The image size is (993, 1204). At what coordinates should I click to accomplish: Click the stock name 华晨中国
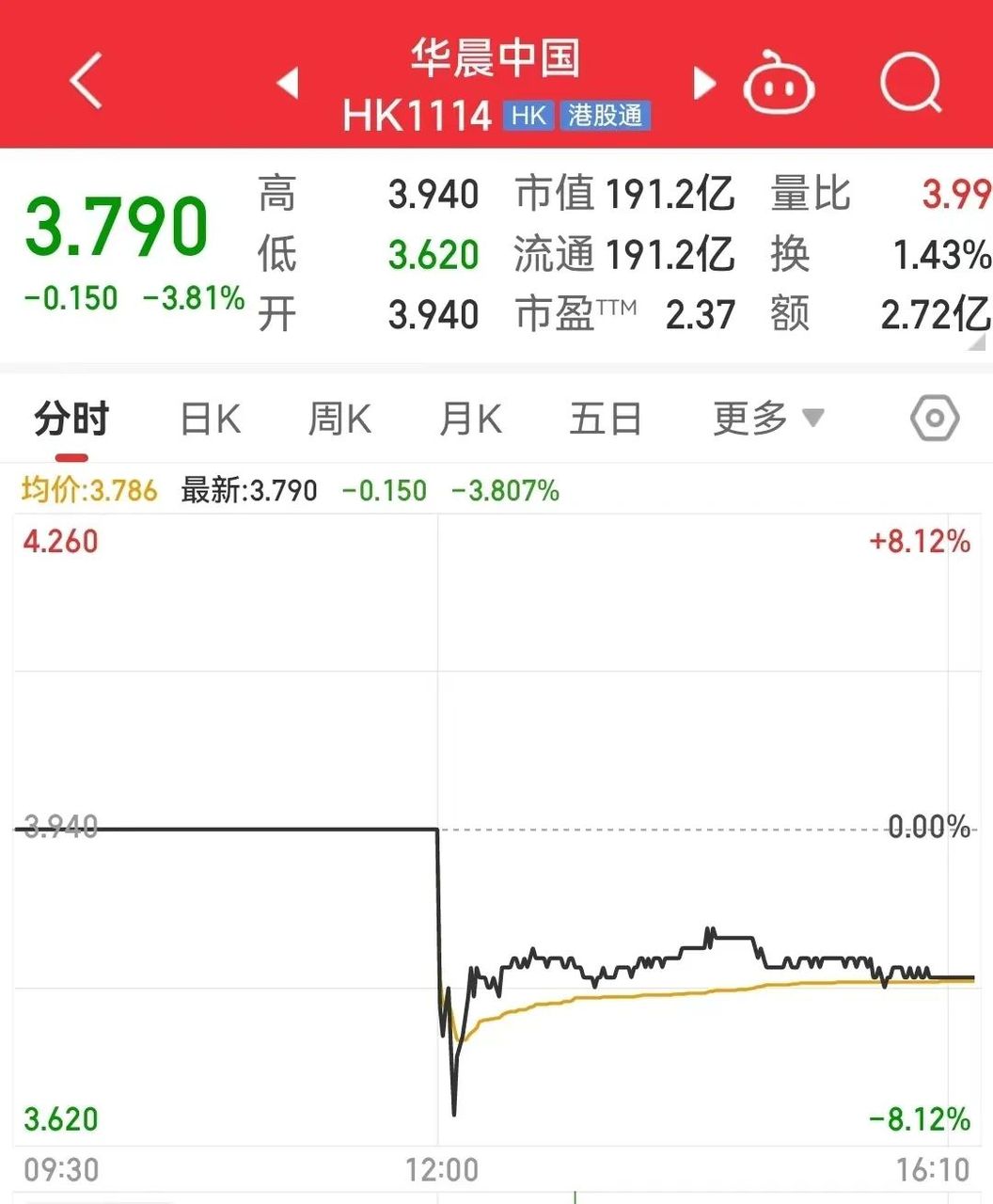pyautogui.click(x=496, y=58)
